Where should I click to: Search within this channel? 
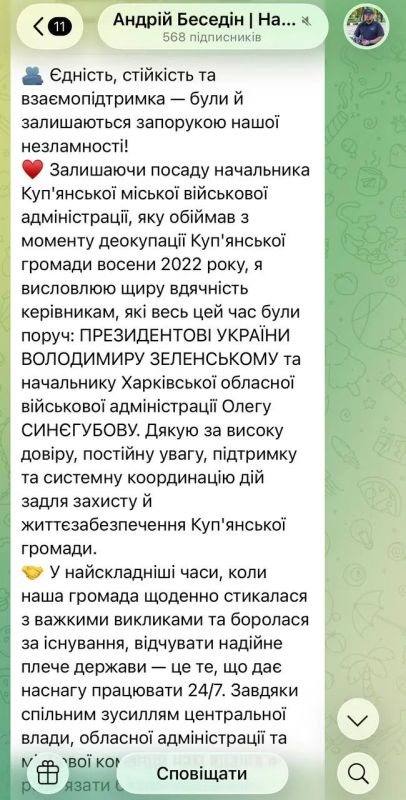pyautogui.click(x=358, y=773)
